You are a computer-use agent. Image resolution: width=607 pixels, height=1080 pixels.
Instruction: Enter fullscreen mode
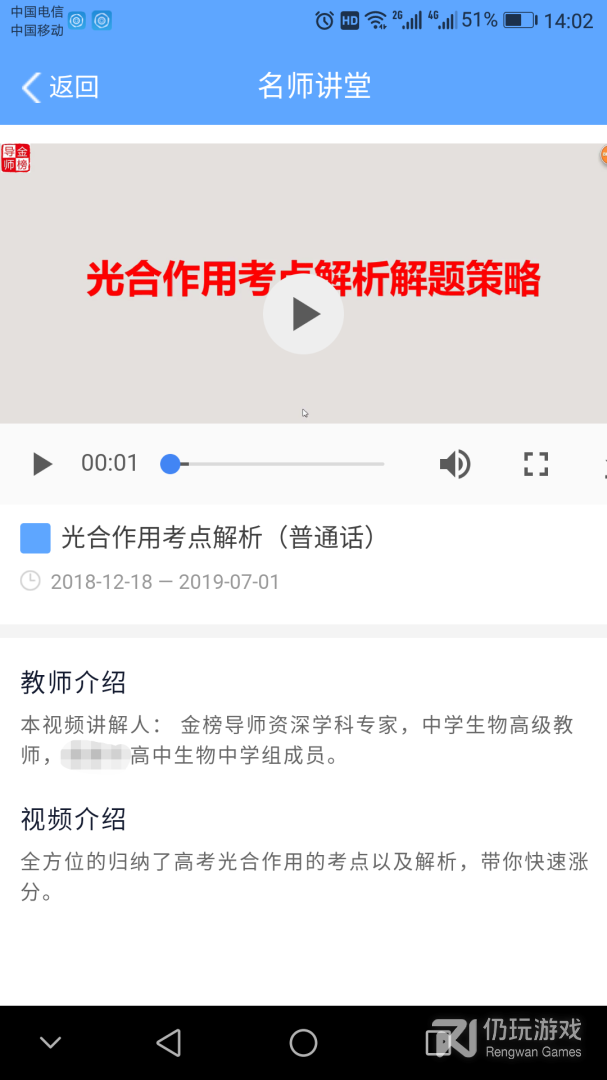pyautogui.click(x=536, y=464)
